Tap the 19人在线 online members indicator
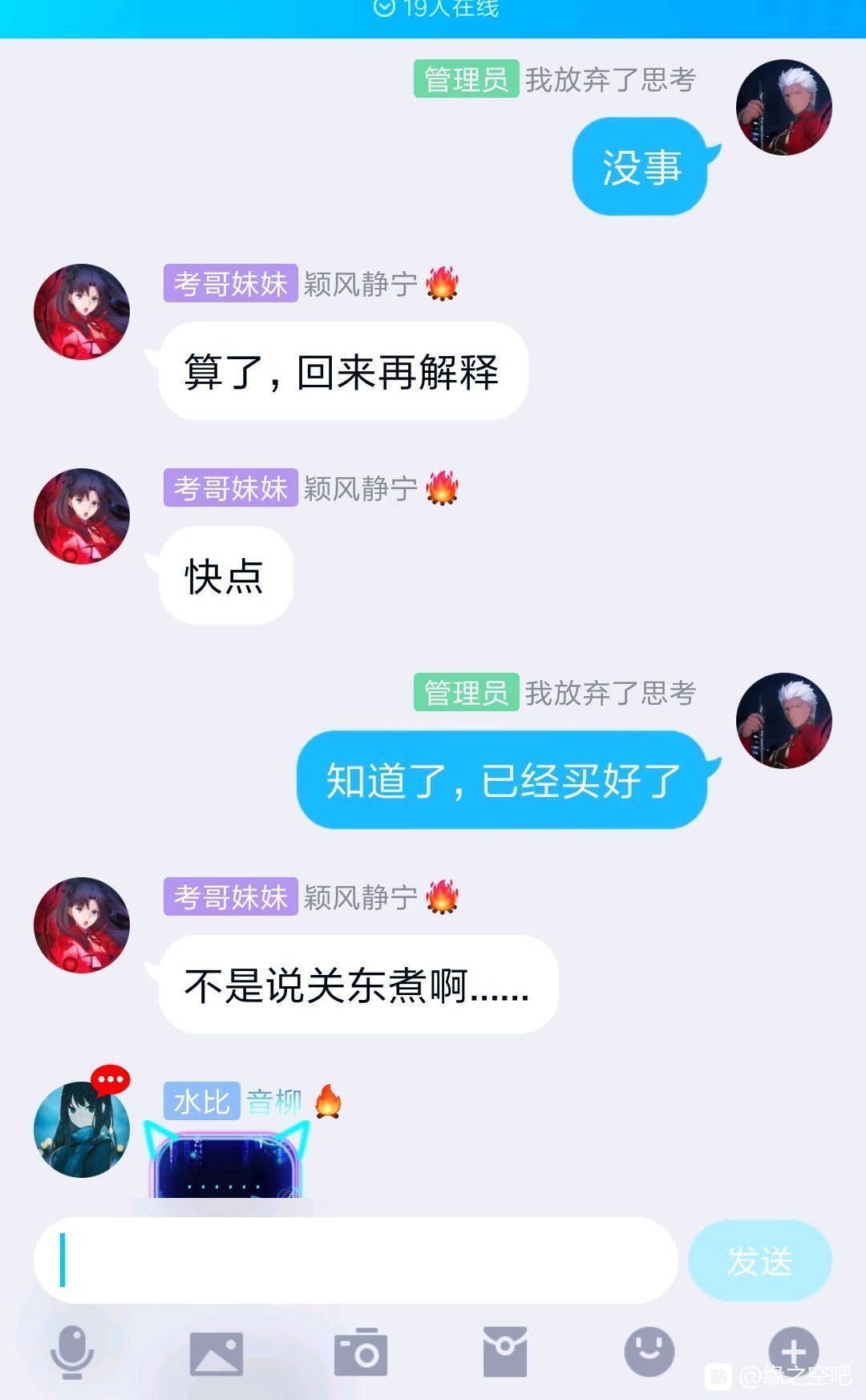 coord(437,9)
